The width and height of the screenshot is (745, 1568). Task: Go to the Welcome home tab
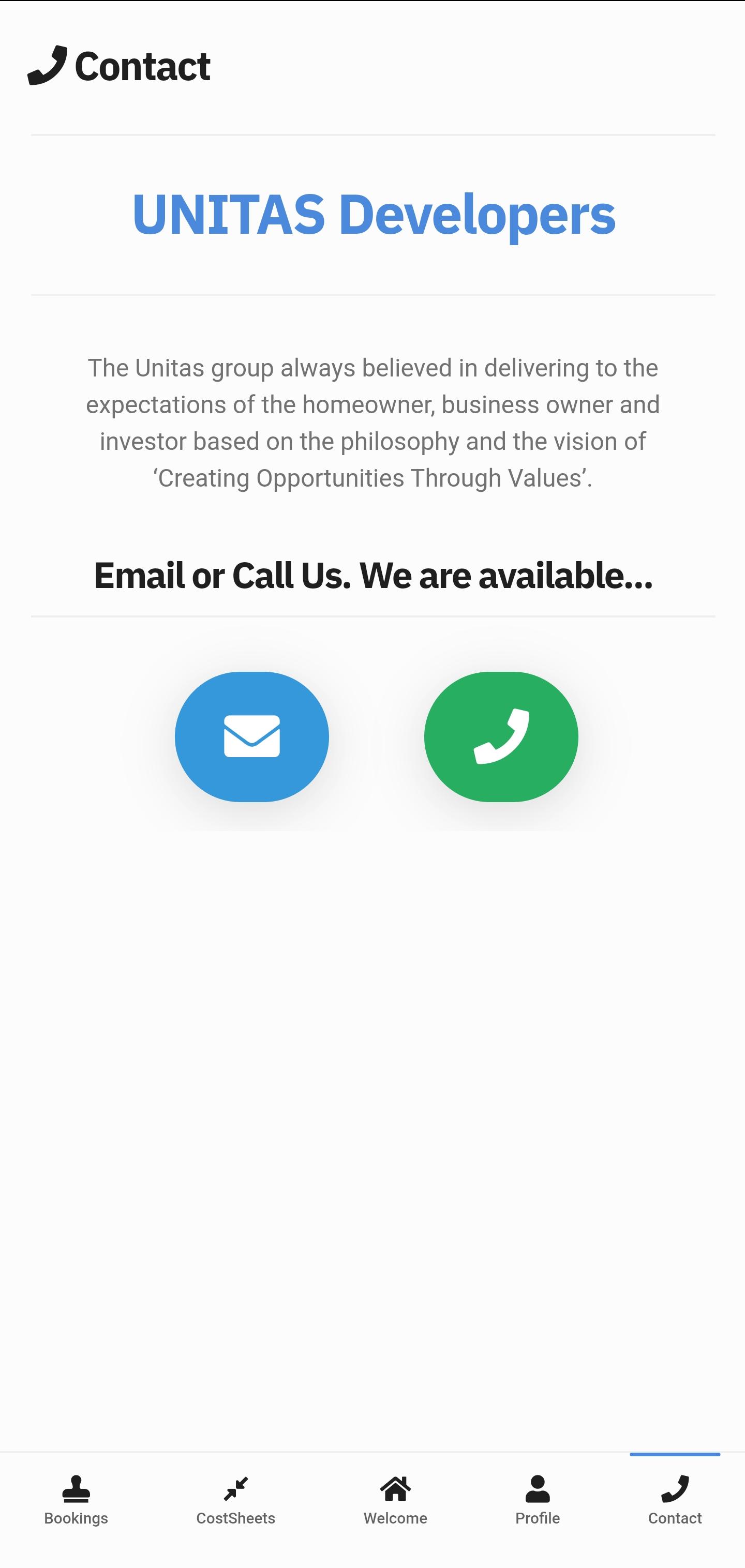(x=395, y=1500)
